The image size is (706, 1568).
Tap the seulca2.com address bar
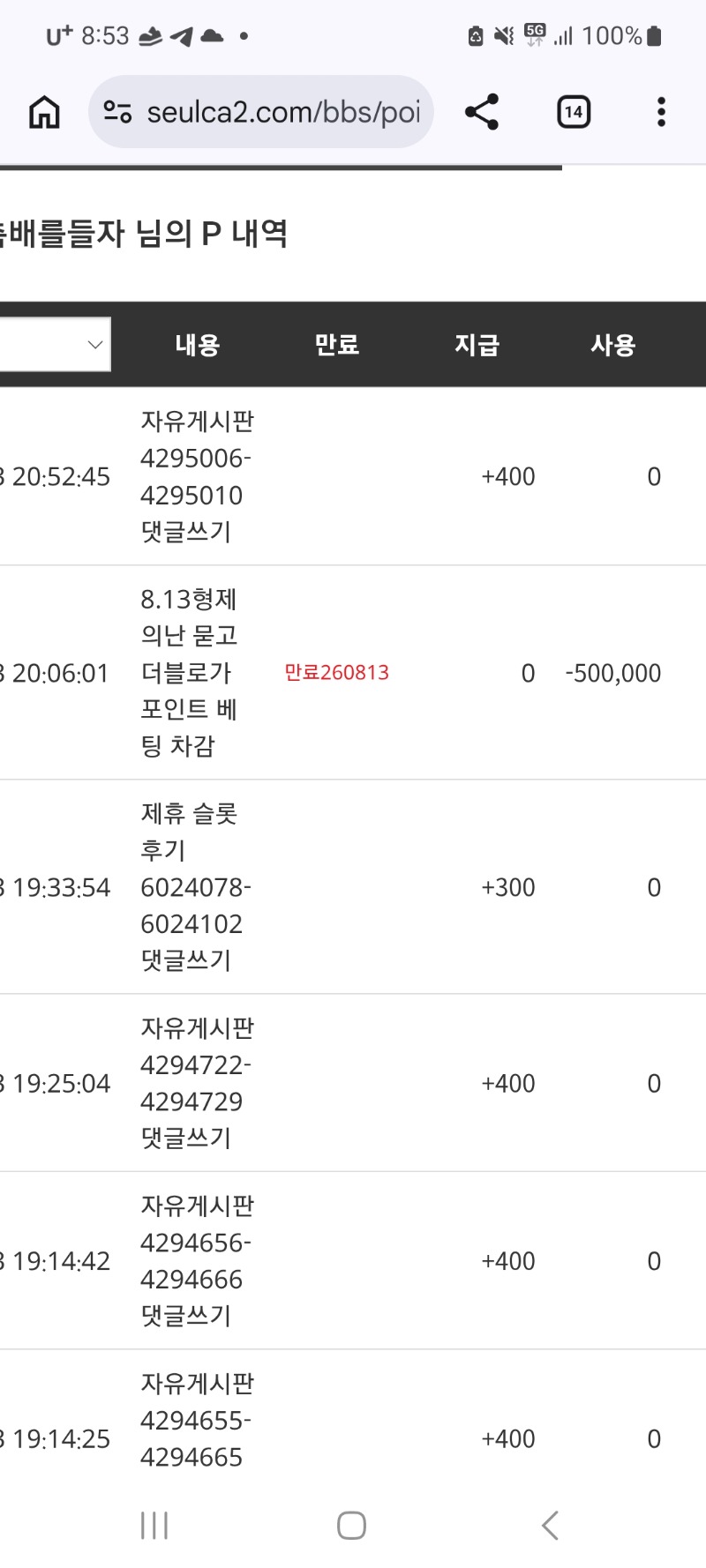pyautogui.click(x=261, y=112)
